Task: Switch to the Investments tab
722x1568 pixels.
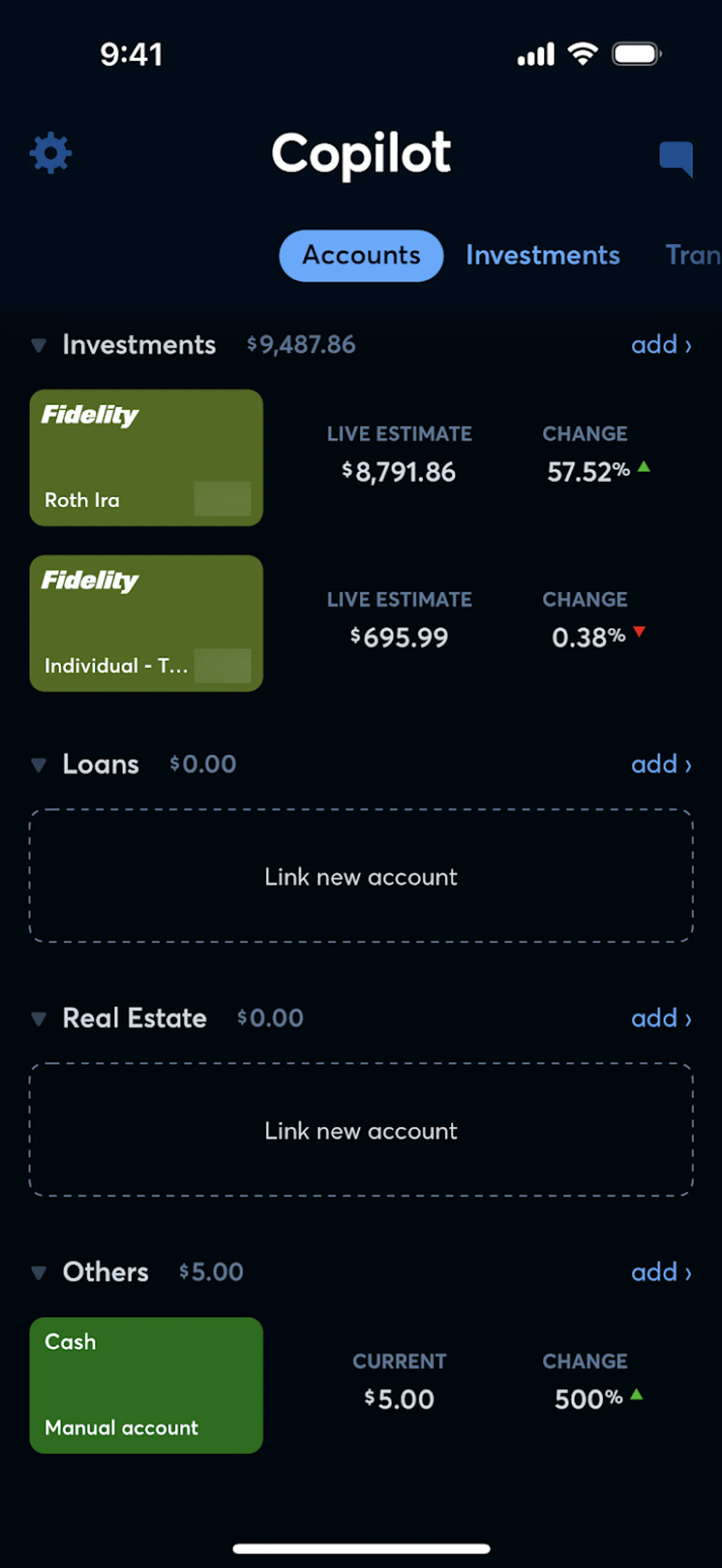Action: (x=543, y=256)
